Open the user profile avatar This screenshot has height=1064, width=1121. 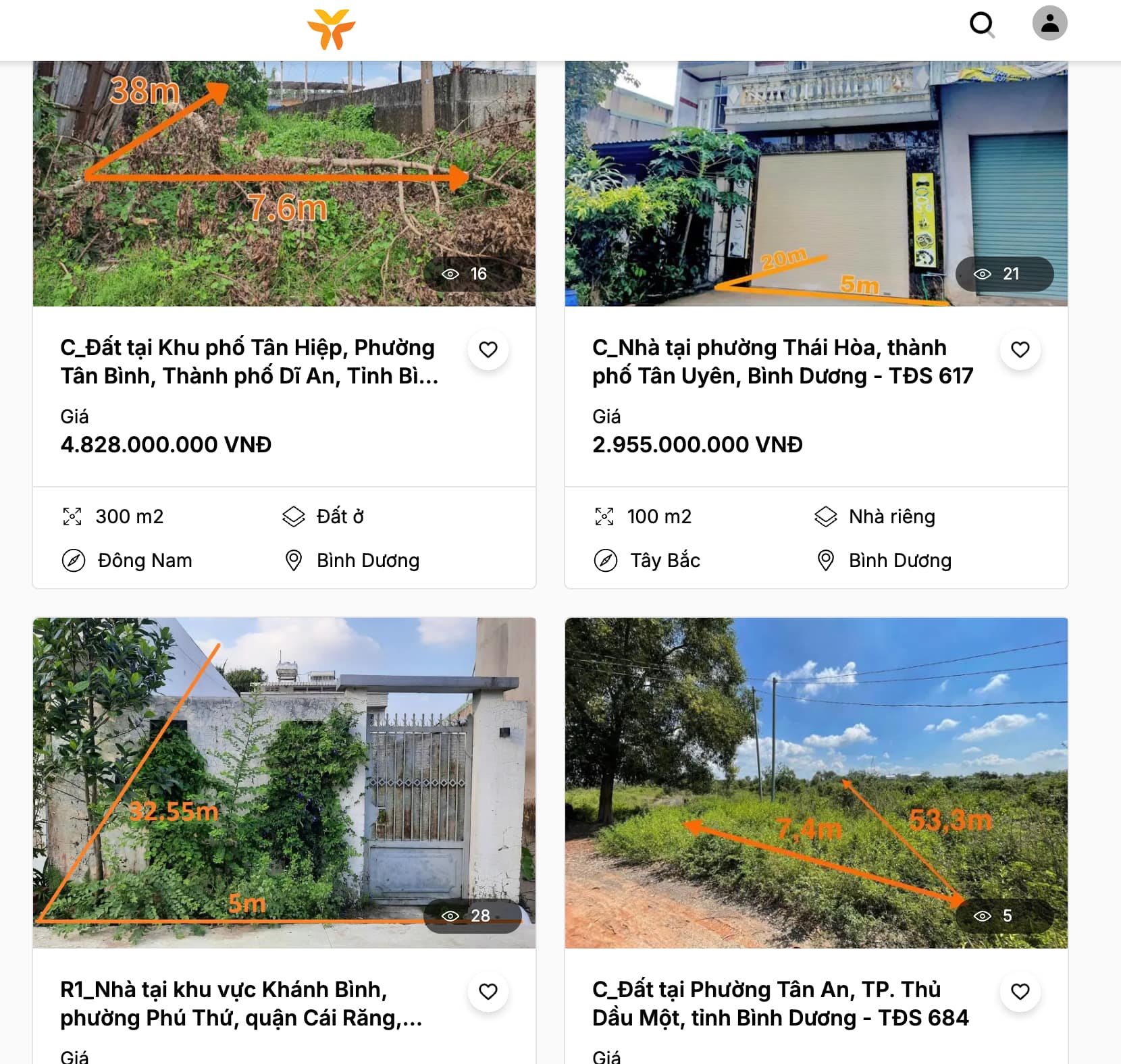1049,24
